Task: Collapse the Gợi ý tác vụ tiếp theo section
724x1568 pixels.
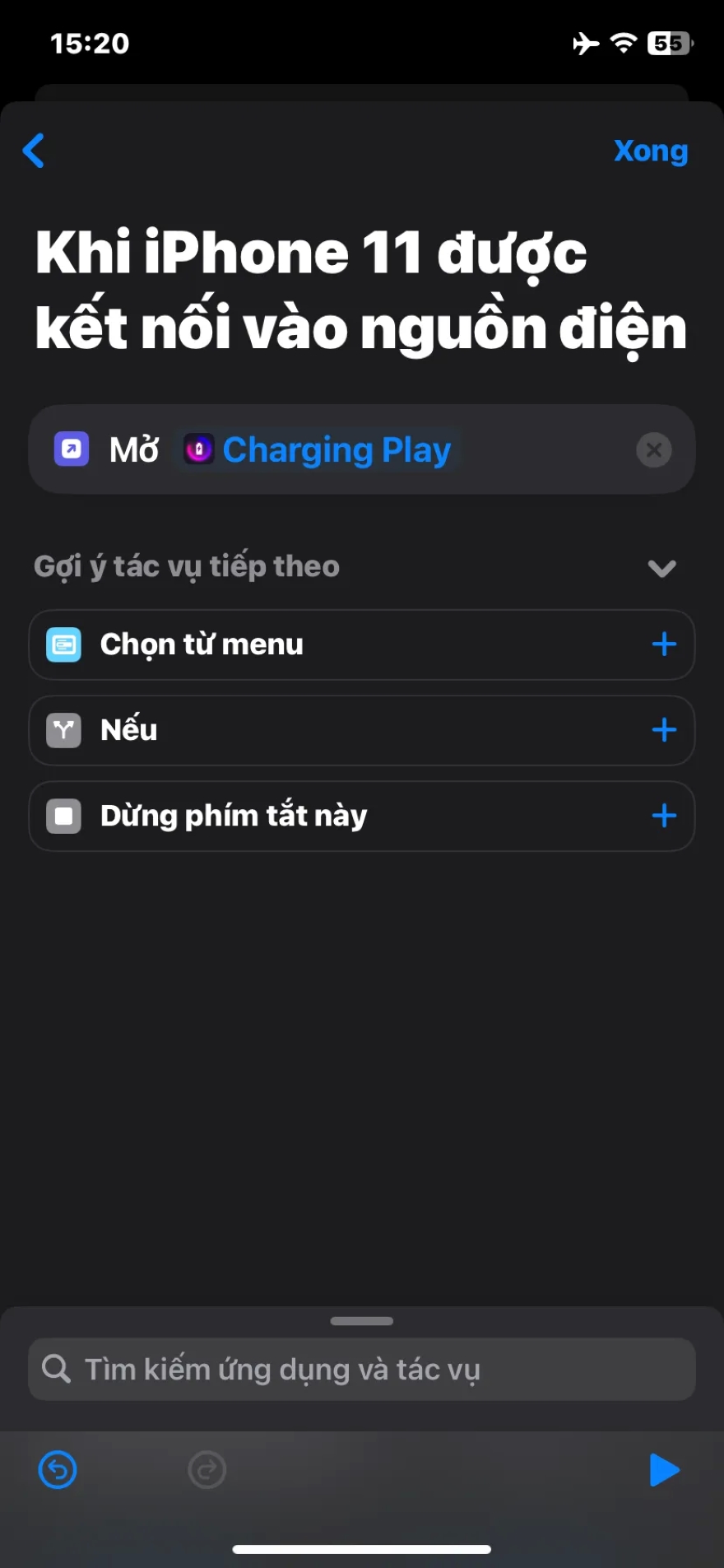Action: coord(661,568)
